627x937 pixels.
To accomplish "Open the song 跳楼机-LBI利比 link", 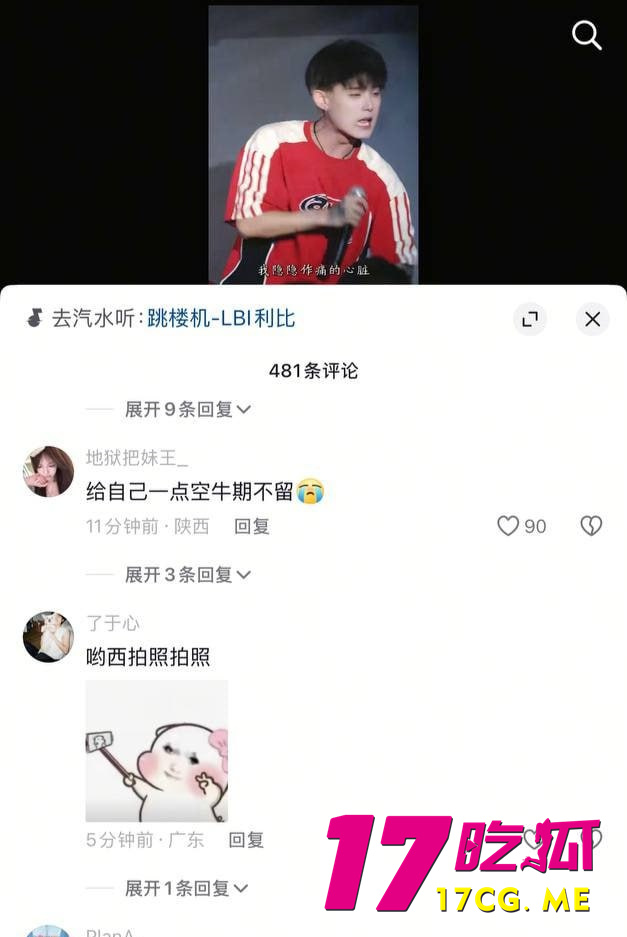I will [x=221, y=319].
